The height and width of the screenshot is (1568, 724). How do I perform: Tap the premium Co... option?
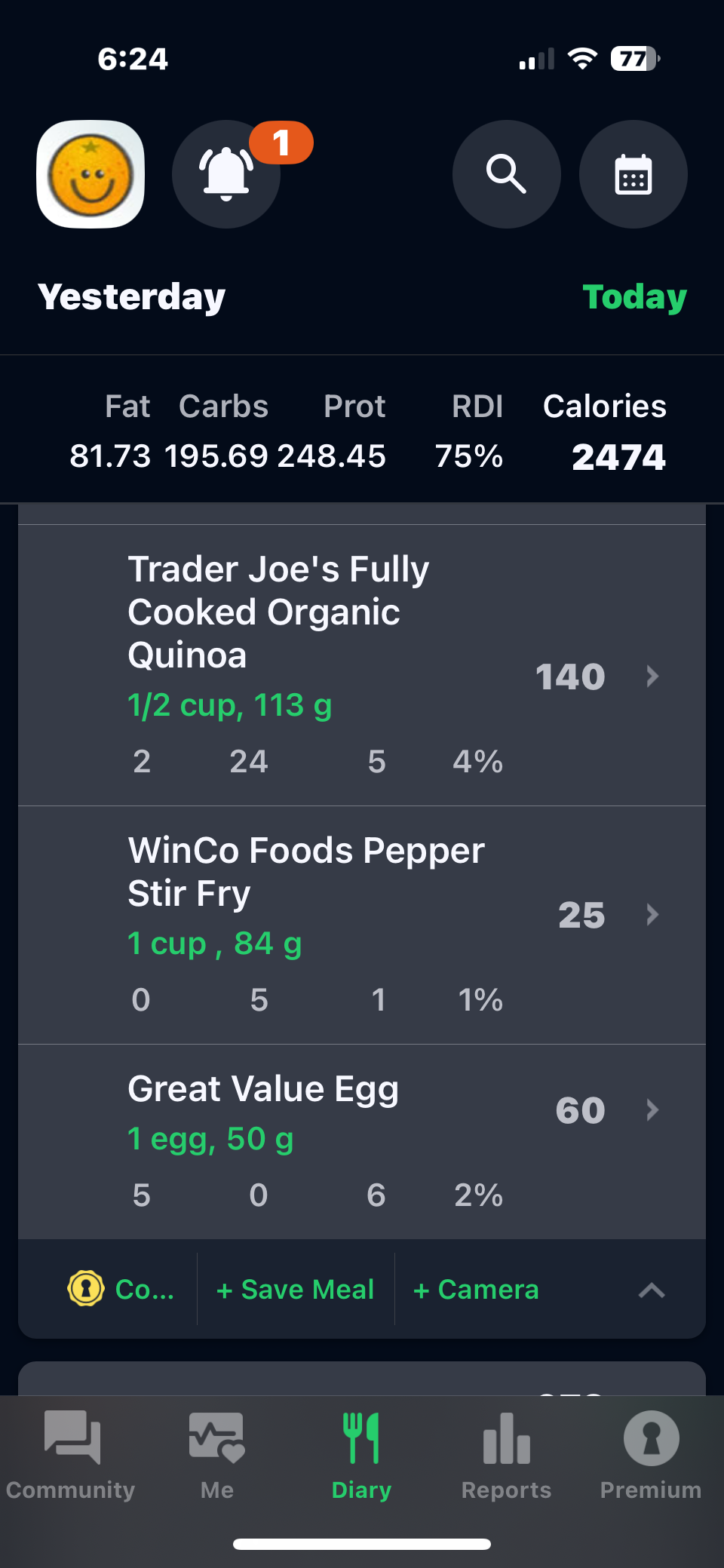click(x=122, y=1289)
